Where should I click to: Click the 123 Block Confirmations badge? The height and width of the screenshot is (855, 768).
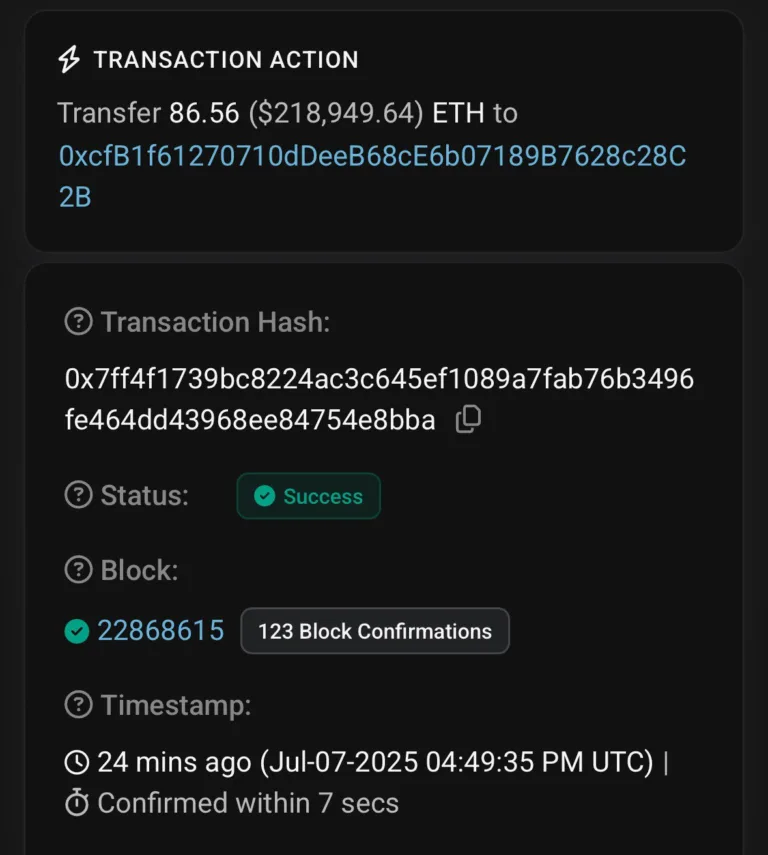point(374,631)
